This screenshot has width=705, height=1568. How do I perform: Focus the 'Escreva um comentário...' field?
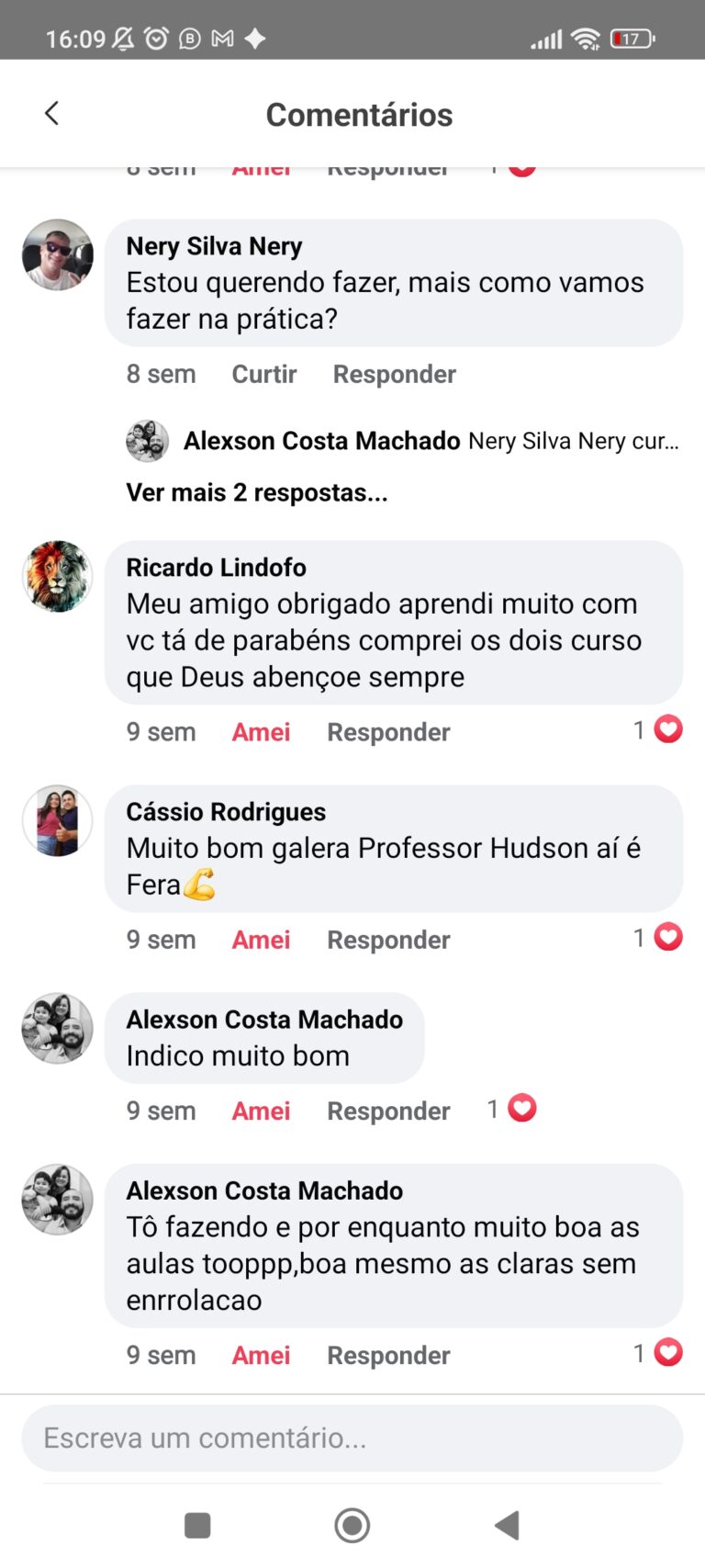tap(352, 1438)
